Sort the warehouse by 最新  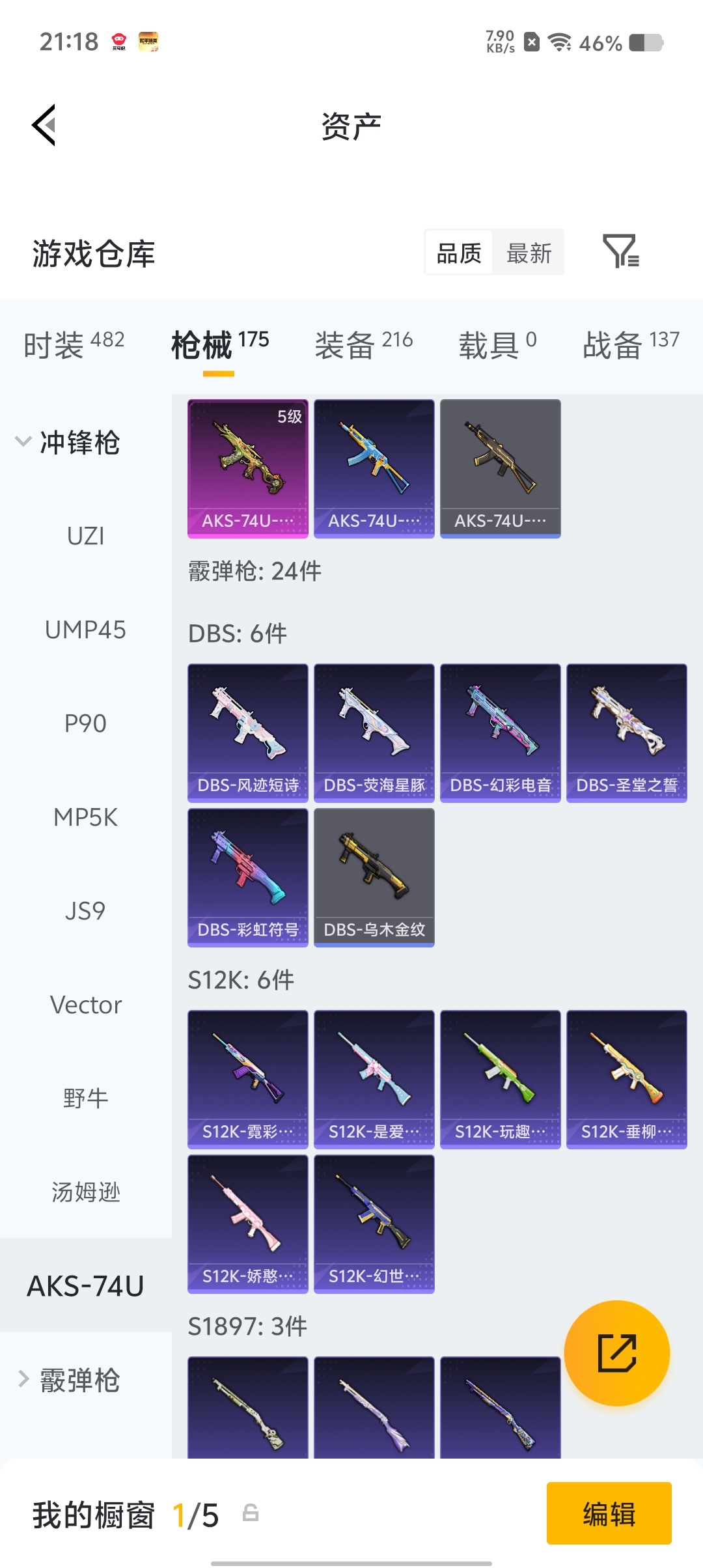point(529,253)
